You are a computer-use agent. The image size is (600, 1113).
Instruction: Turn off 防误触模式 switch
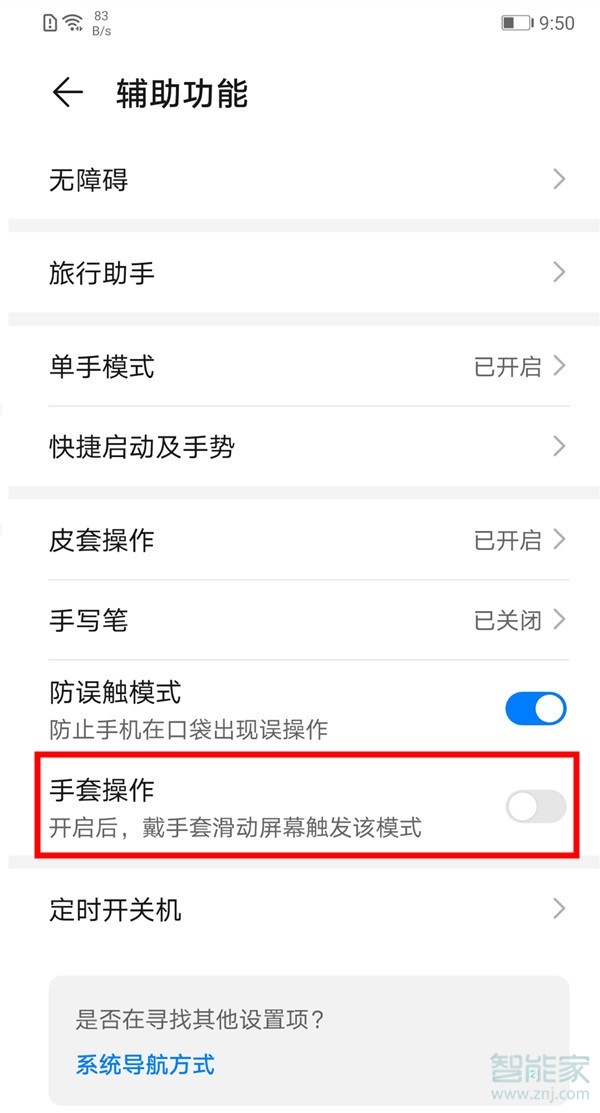point(535,709)
